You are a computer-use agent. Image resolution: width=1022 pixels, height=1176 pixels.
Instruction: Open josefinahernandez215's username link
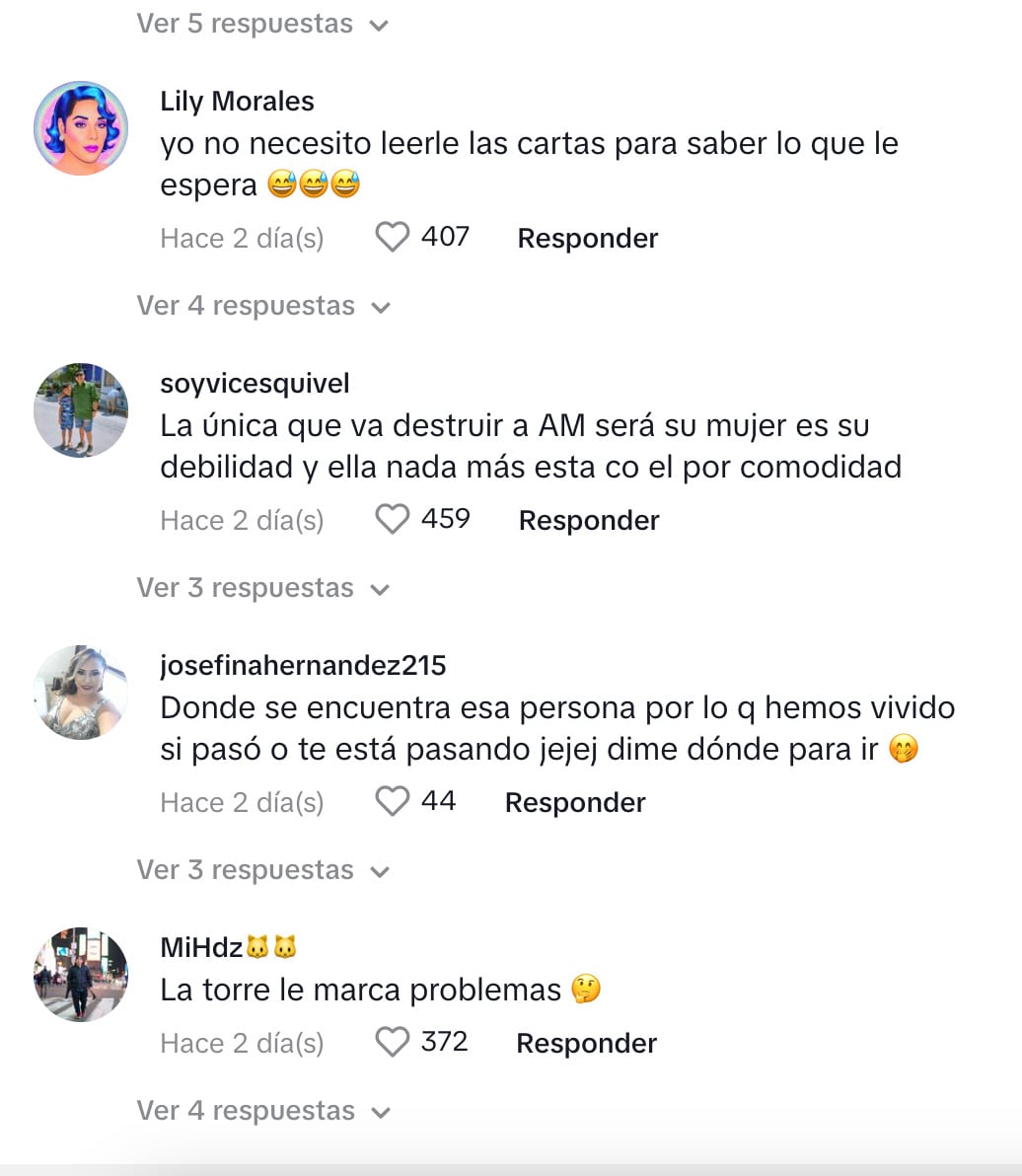click(x=303, y=665)
